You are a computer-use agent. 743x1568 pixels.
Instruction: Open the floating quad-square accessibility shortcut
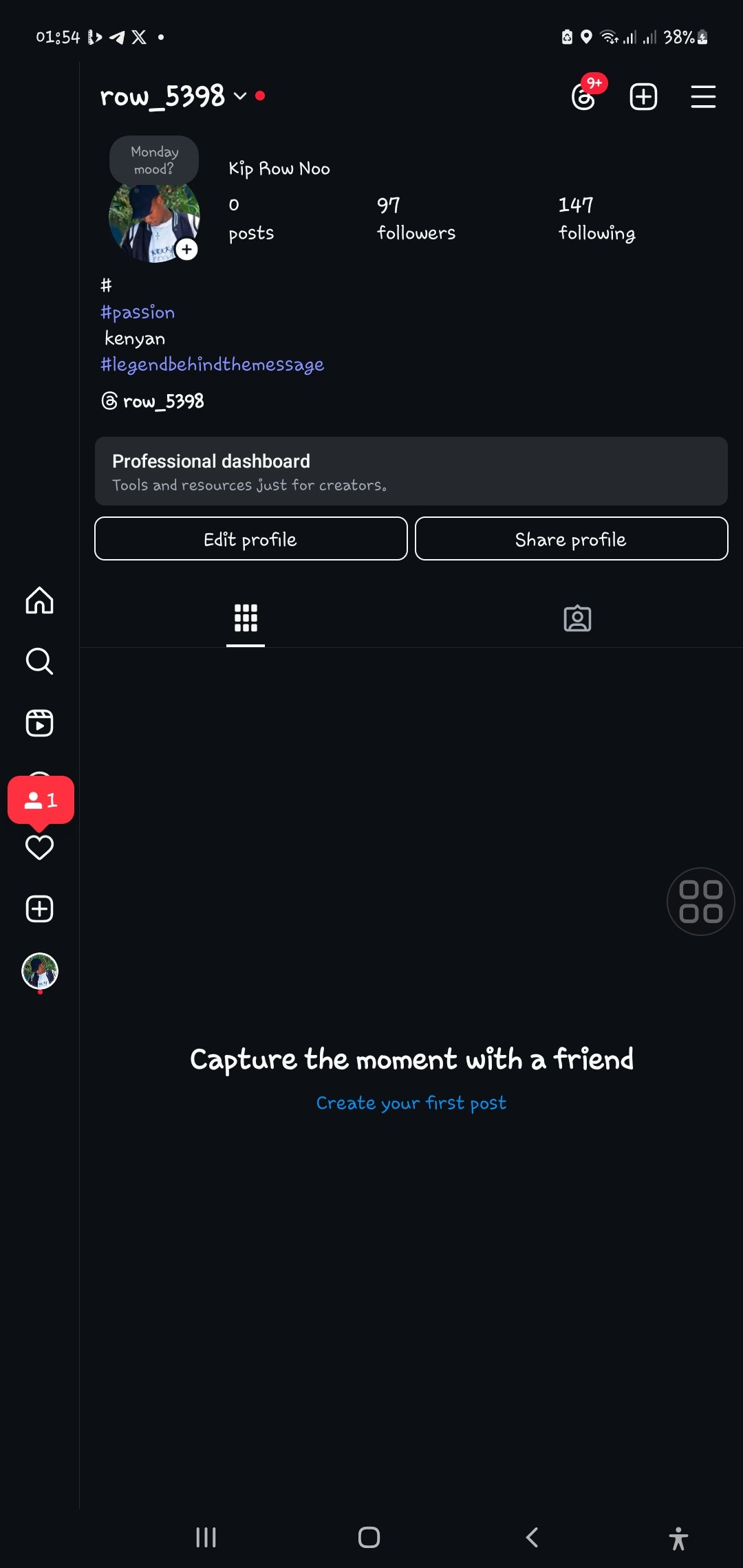tap(700, 901)
